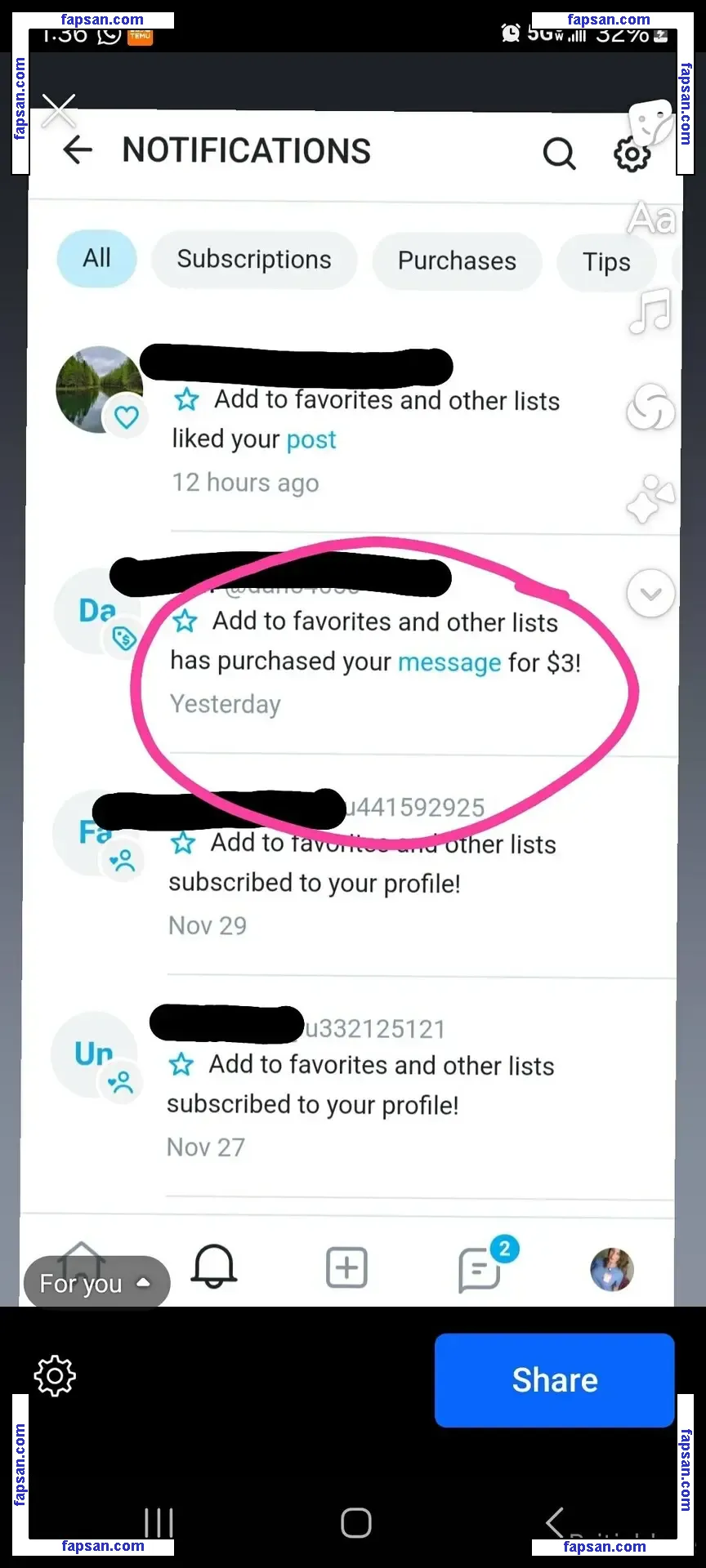
Task: Open the sparkle enhance tool
Action: 650,498
